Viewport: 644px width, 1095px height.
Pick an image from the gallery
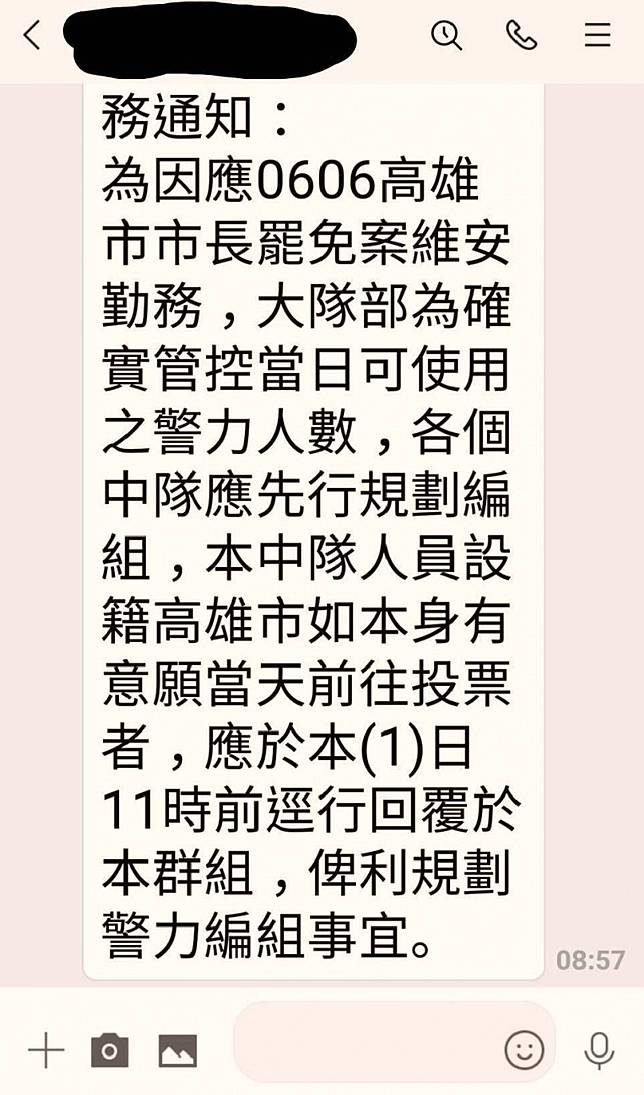178,1050
